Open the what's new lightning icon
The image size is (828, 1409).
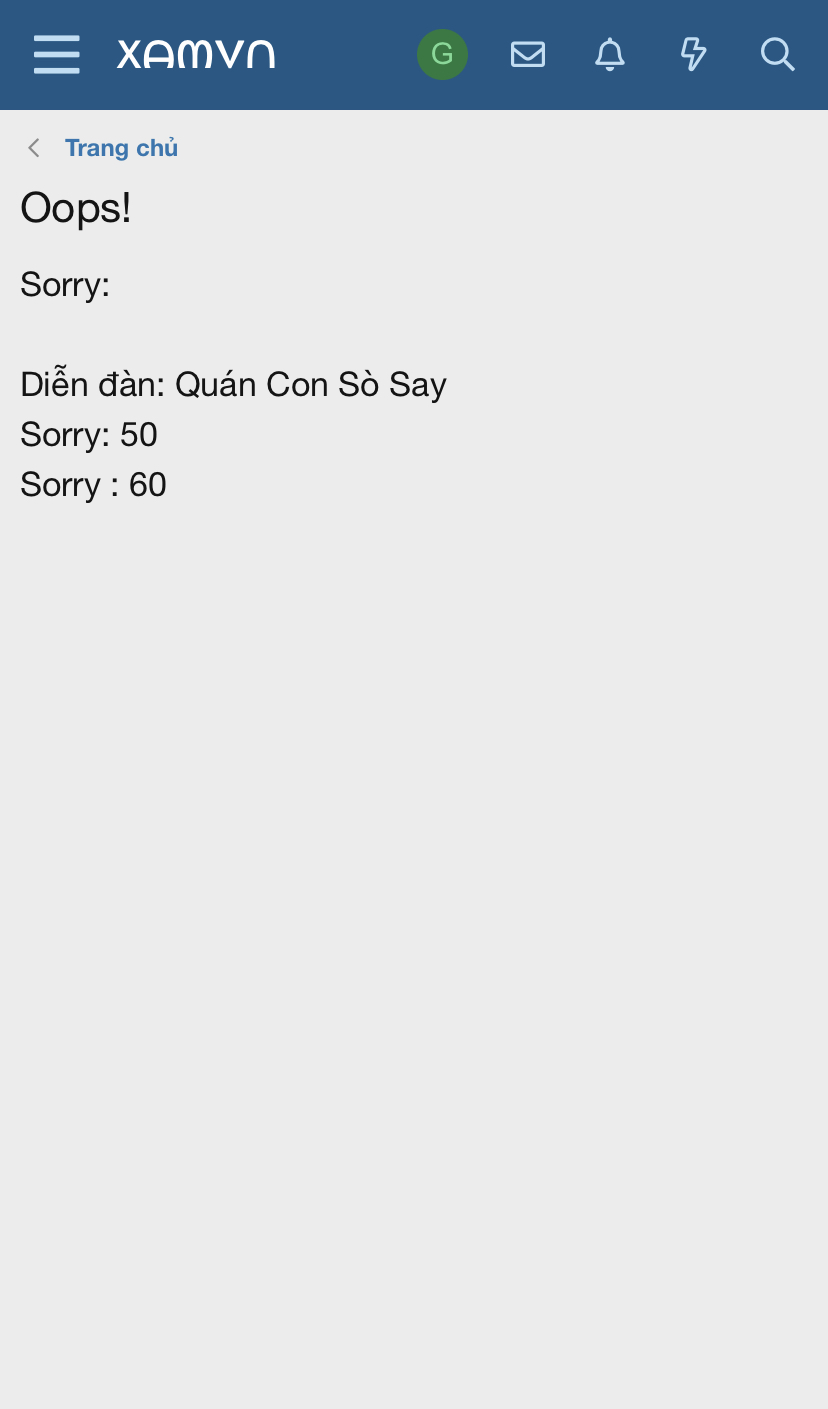coord(693,54)
